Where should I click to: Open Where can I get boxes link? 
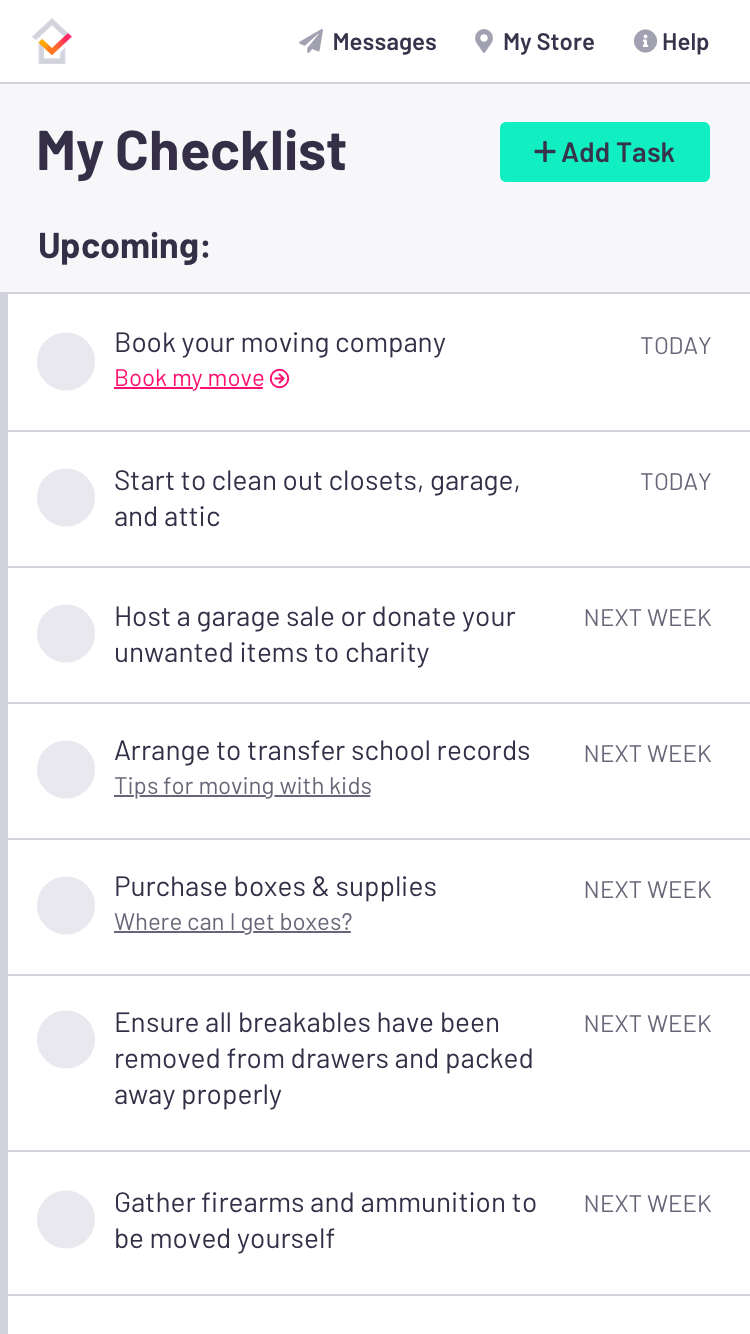pyautogui.click(x=233, y=923)
